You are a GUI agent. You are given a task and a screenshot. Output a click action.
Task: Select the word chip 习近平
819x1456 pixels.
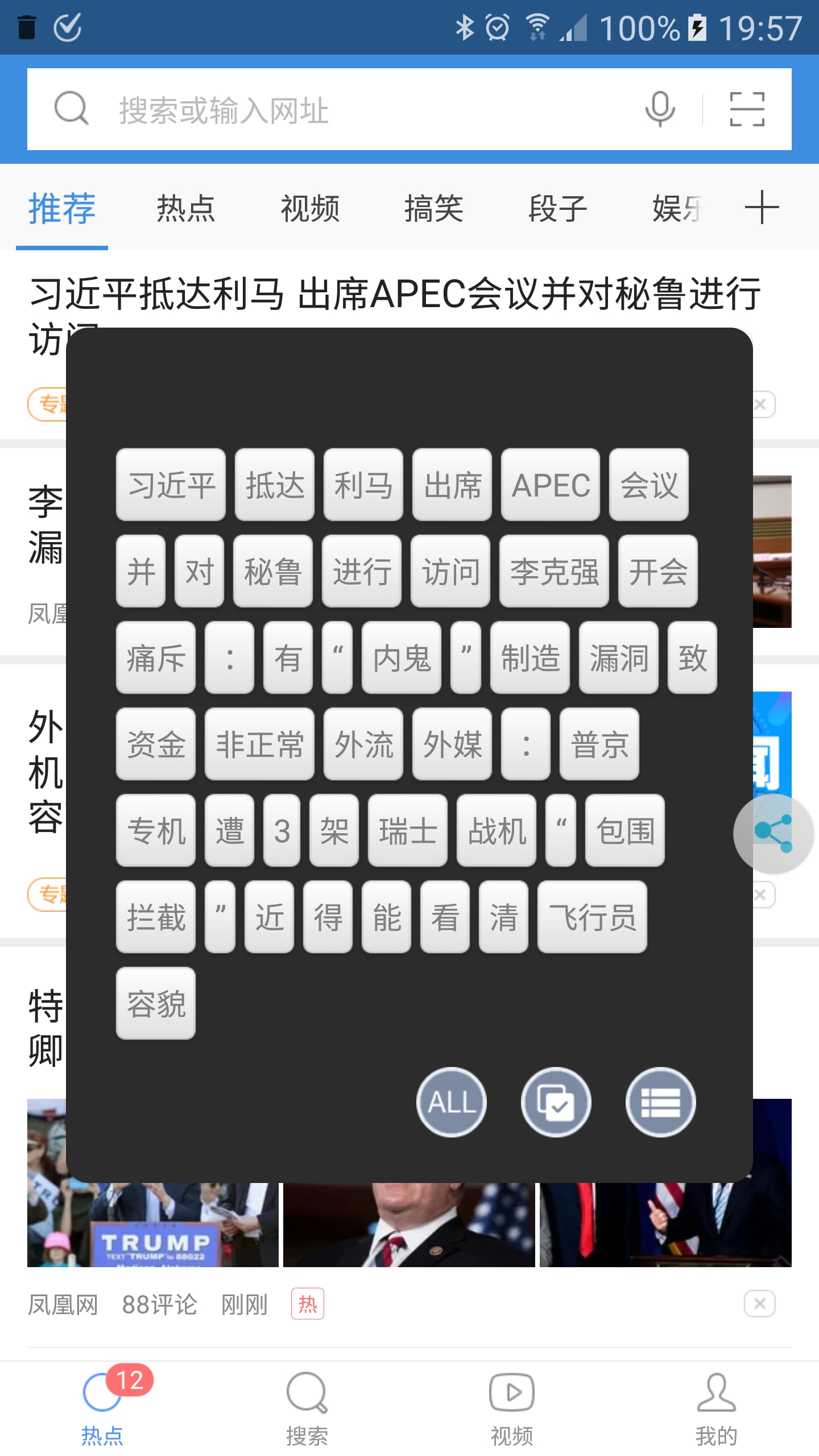click(171, 485)
